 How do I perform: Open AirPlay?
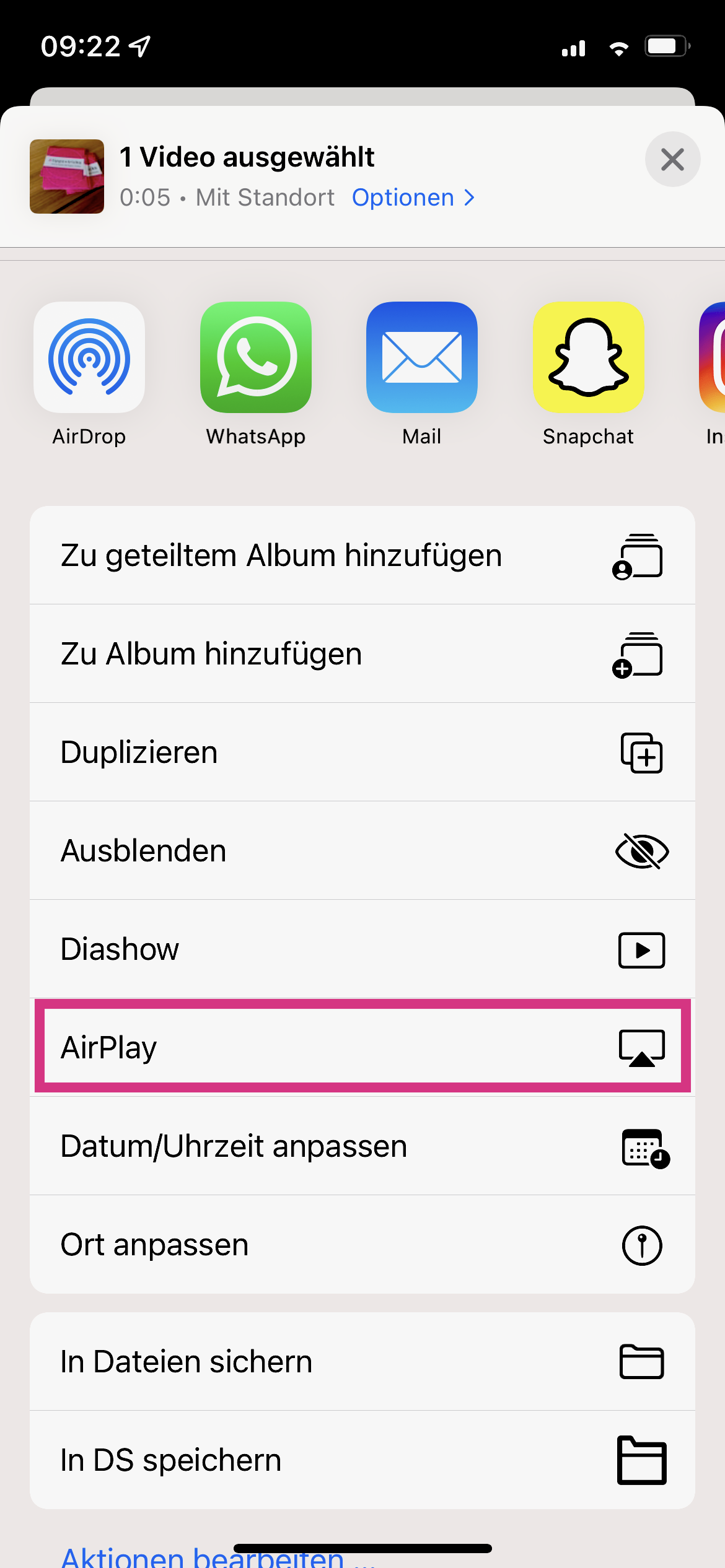click(x=362, y=1048)
